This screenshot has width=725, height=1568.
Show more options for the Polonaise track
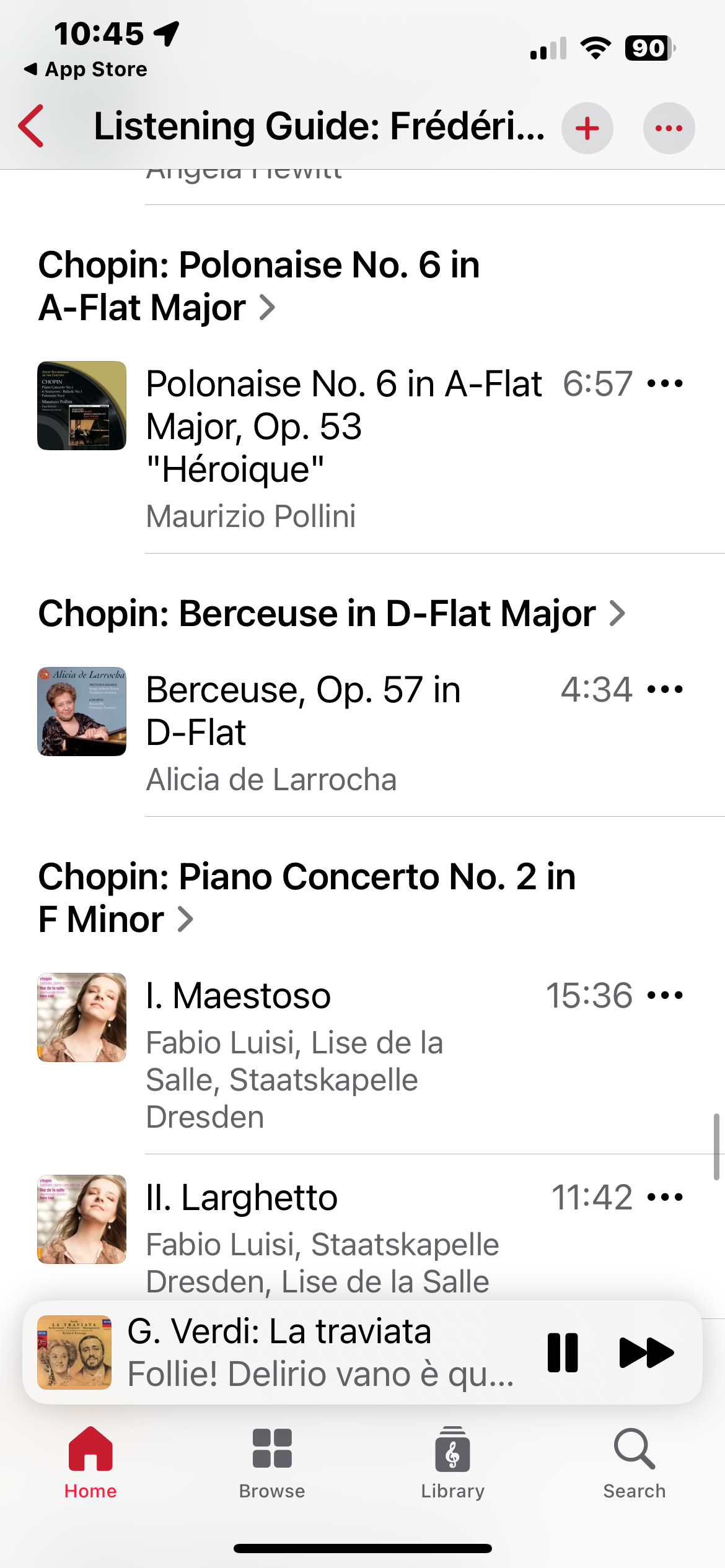(x=665, y=383)
